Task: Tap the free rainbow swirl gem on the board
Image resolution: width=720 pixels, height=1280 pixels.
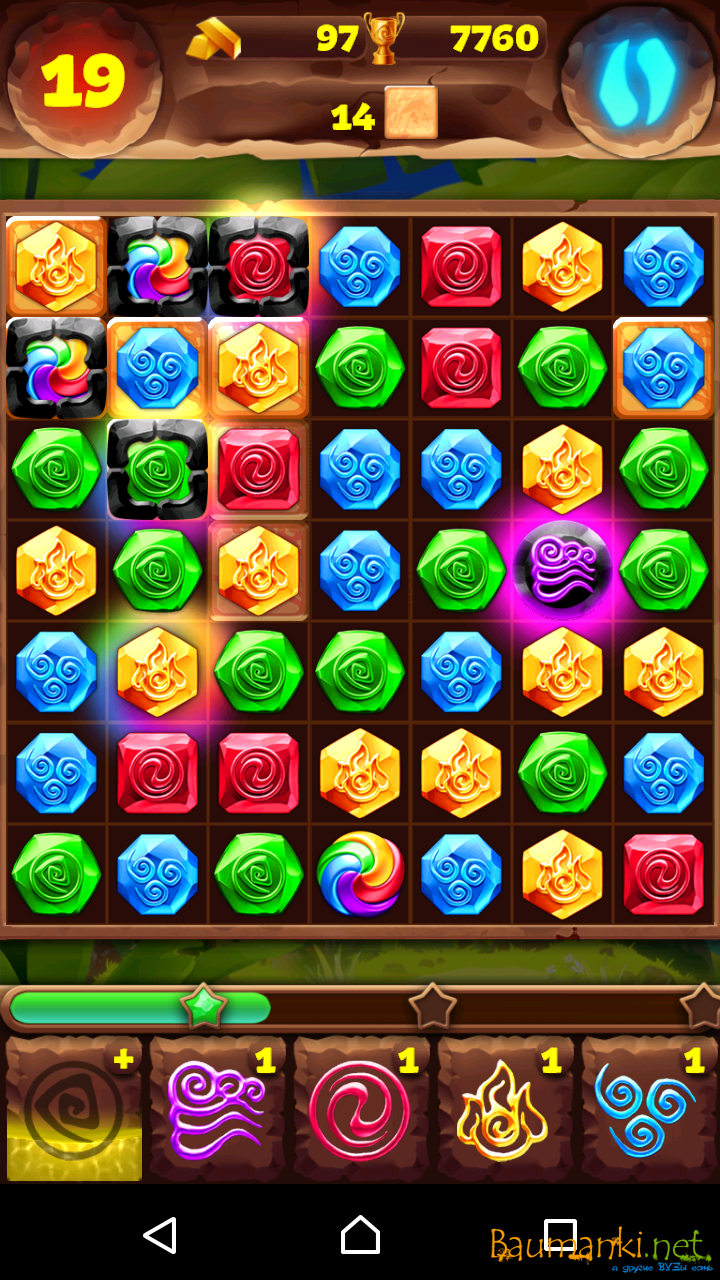Action: point(360,872)
